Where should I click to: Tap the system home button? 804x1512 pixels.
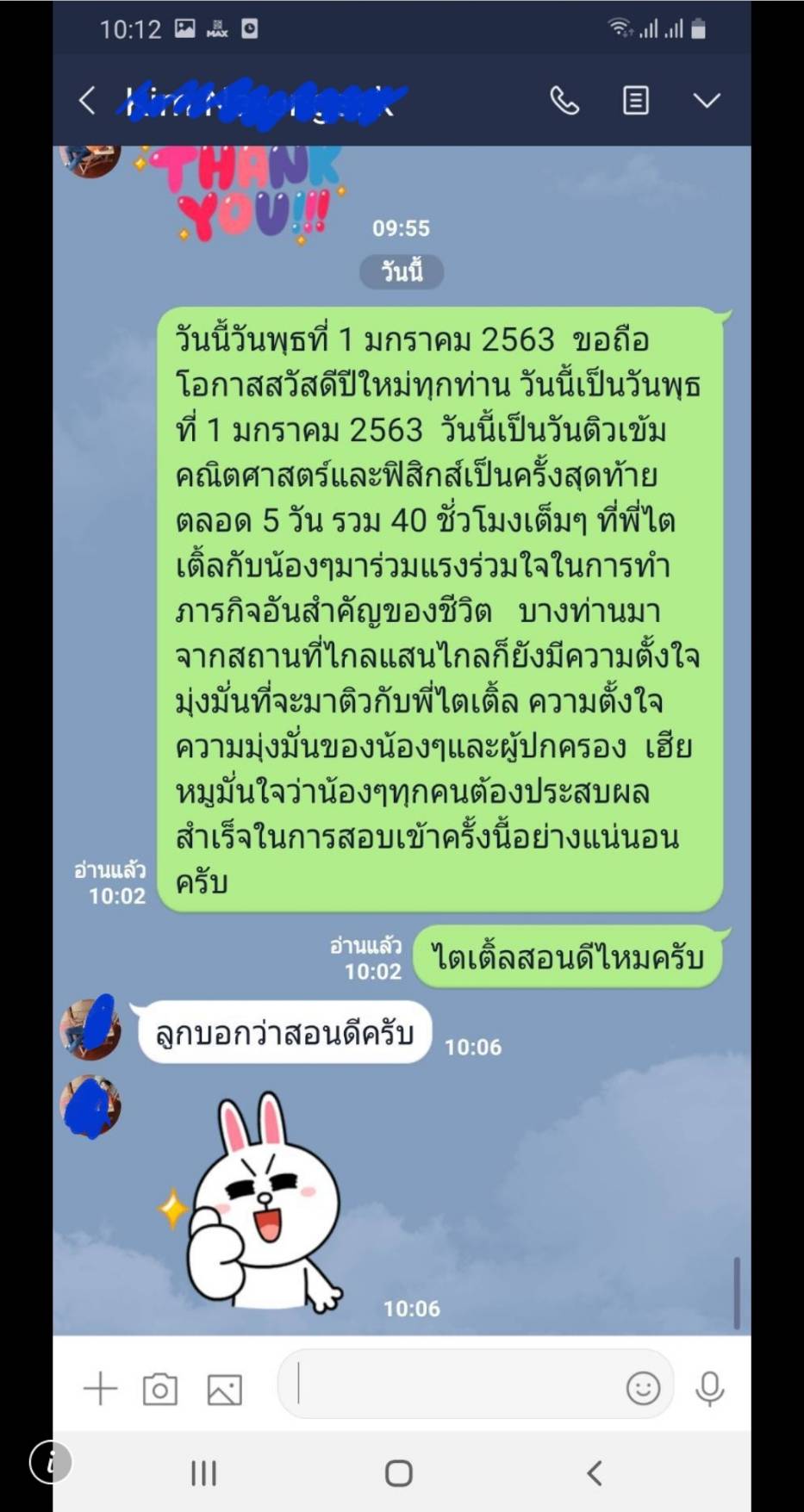399,1473
